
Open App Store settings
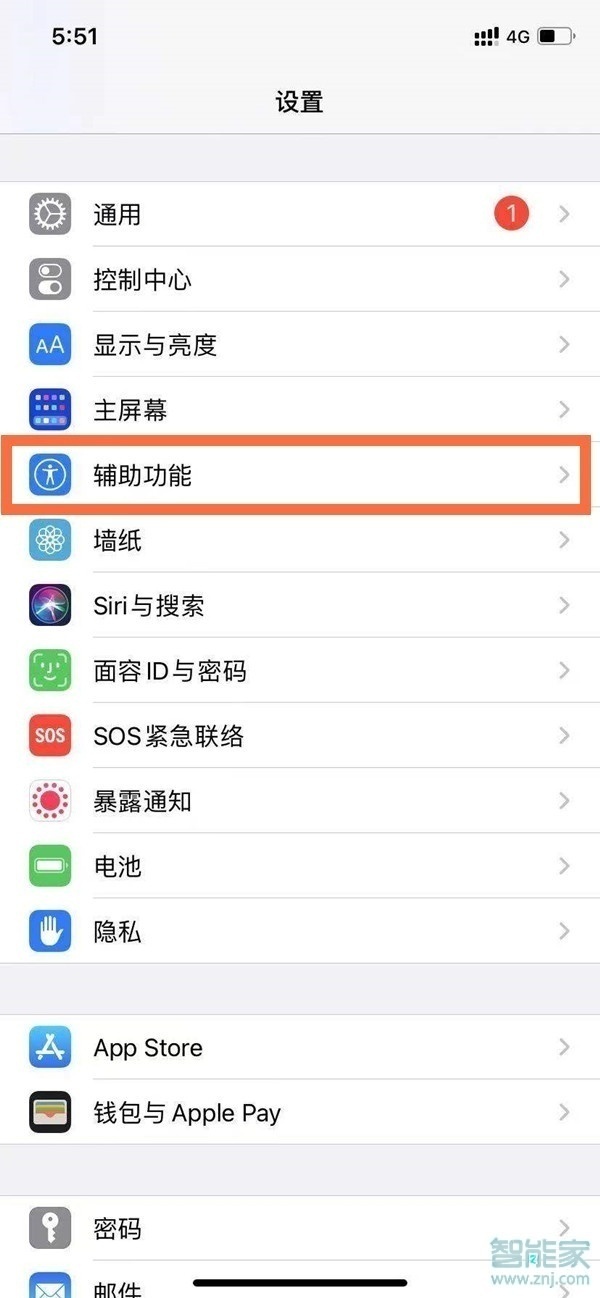[300, 1047]
